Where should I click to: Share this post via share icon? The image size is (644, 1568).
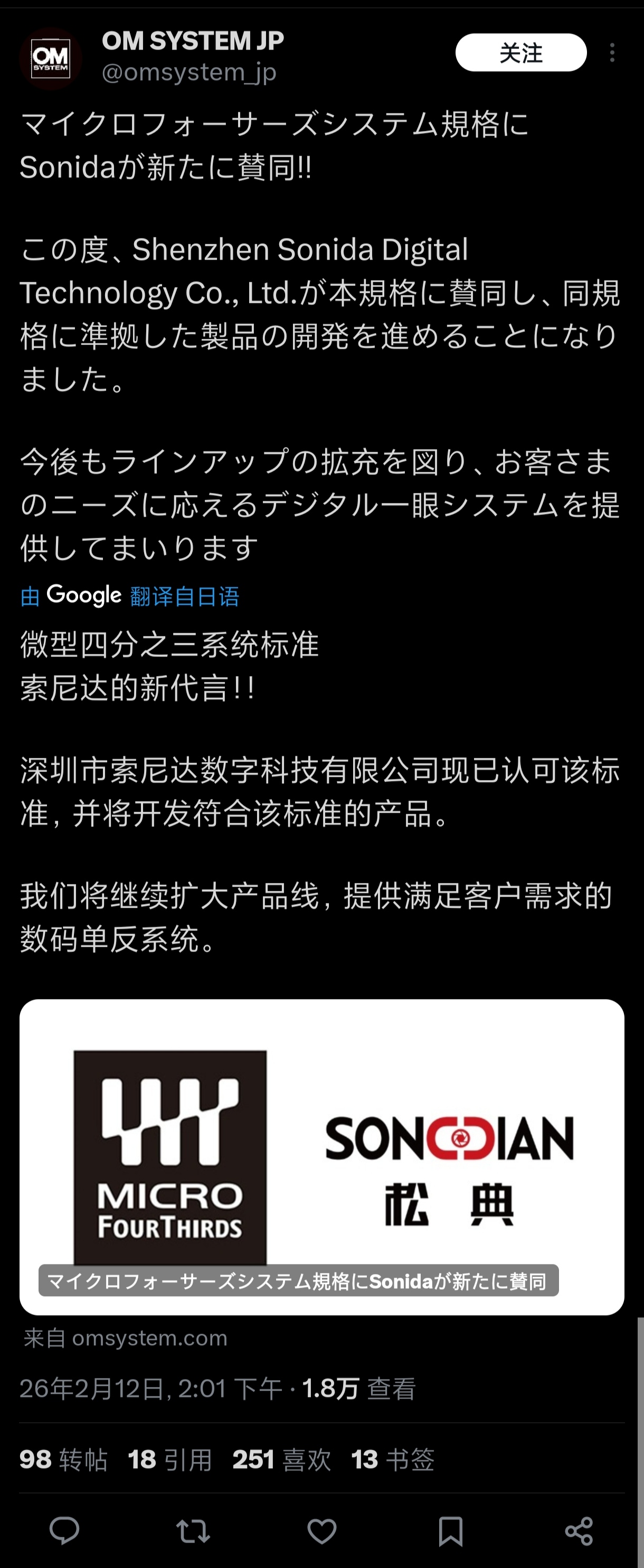tap(579, 1530)
